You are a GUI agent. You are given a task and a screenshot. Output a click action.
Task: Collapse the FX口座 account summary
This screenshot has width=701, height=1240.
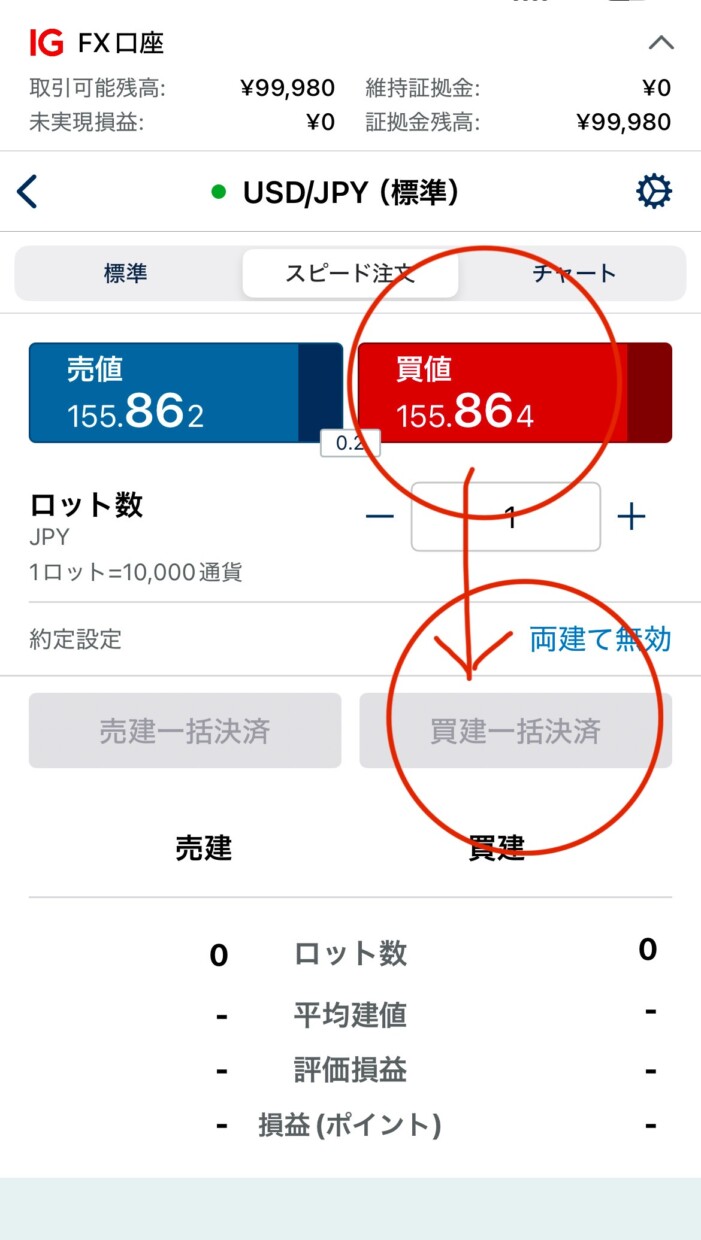tap(661, 43)
